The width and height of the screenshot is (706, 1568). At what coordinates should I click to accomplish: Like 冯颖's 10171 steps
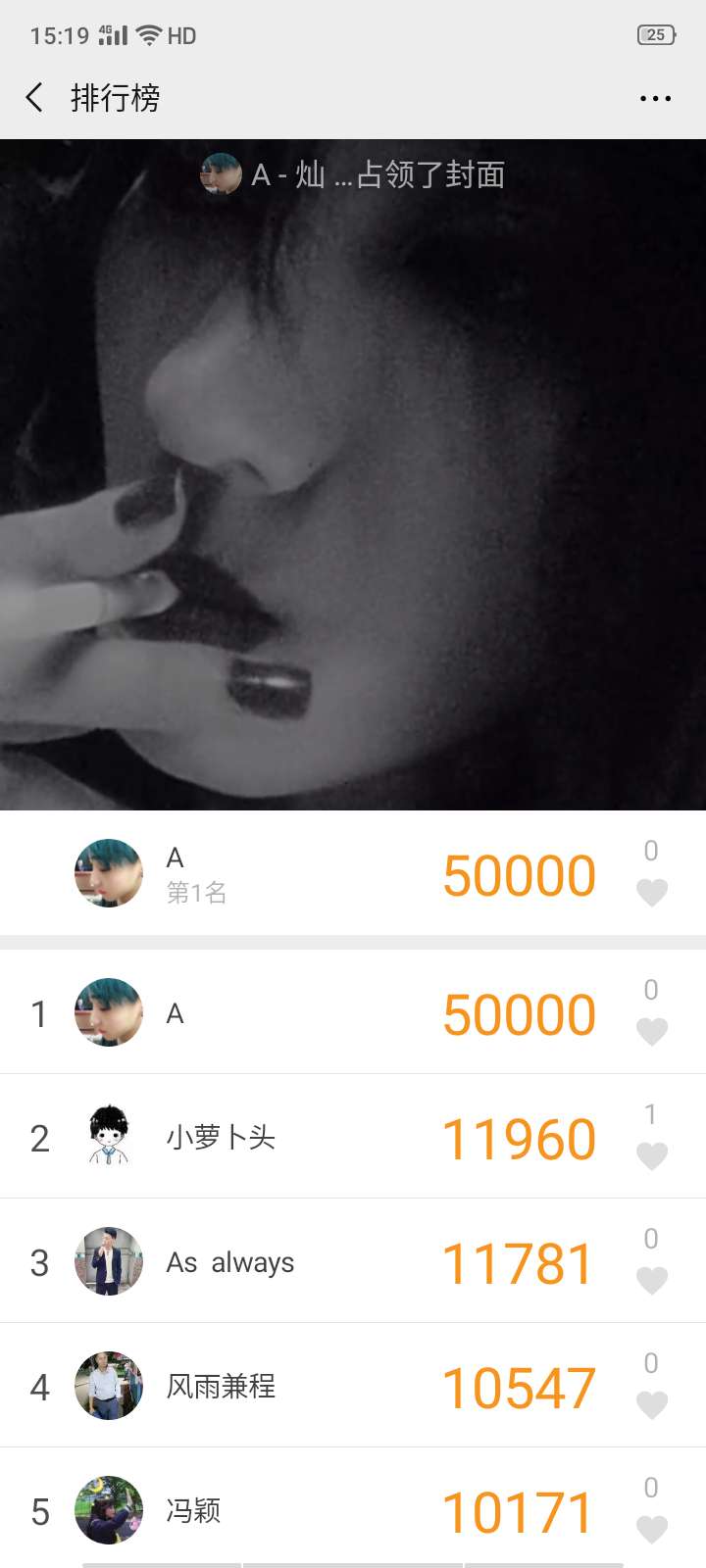[651, 1527]
